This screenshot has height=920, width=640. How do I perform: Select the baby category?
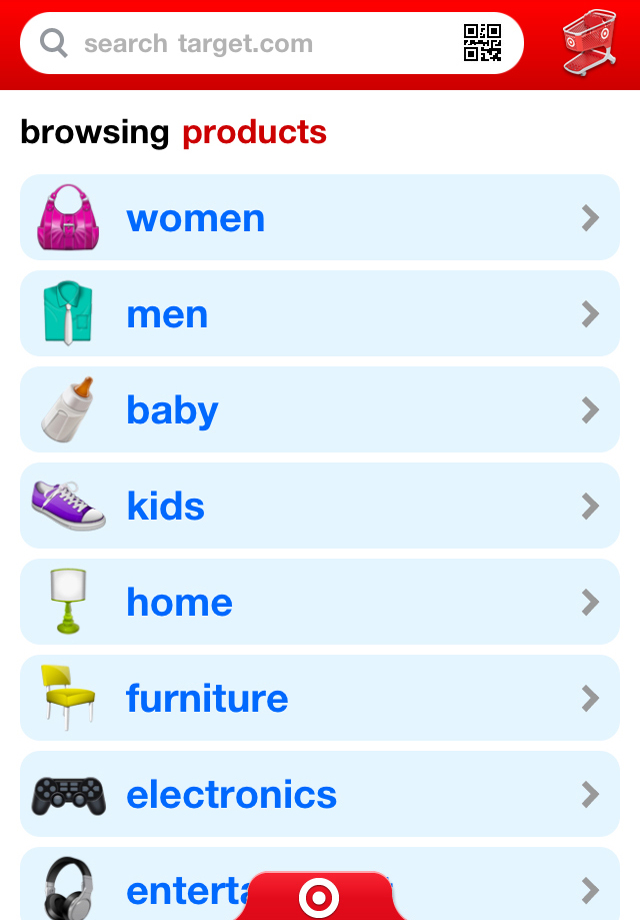click(320, 410)
